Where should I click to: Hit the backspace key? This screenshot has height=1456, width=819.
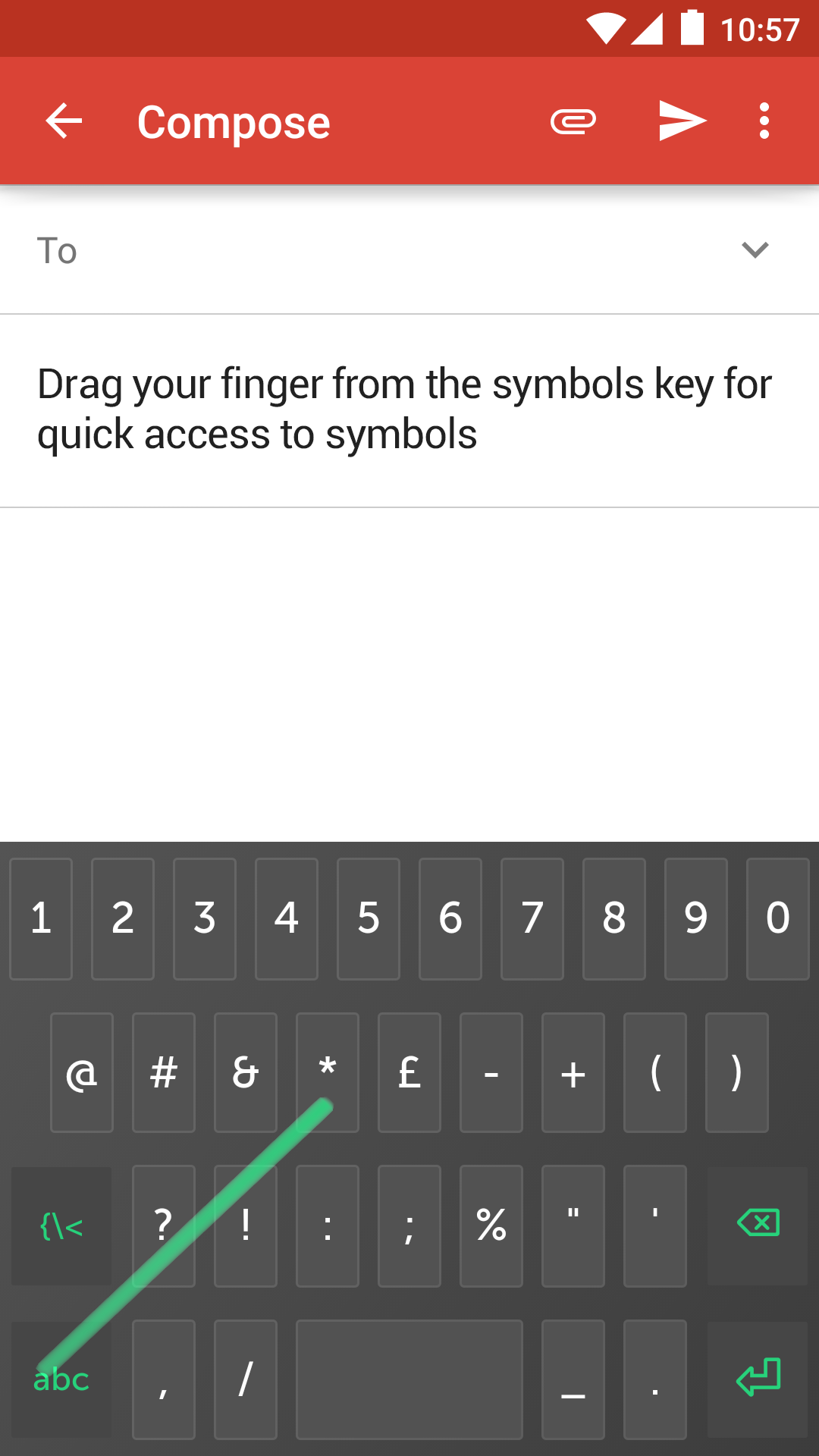(x=758, y=1224)
